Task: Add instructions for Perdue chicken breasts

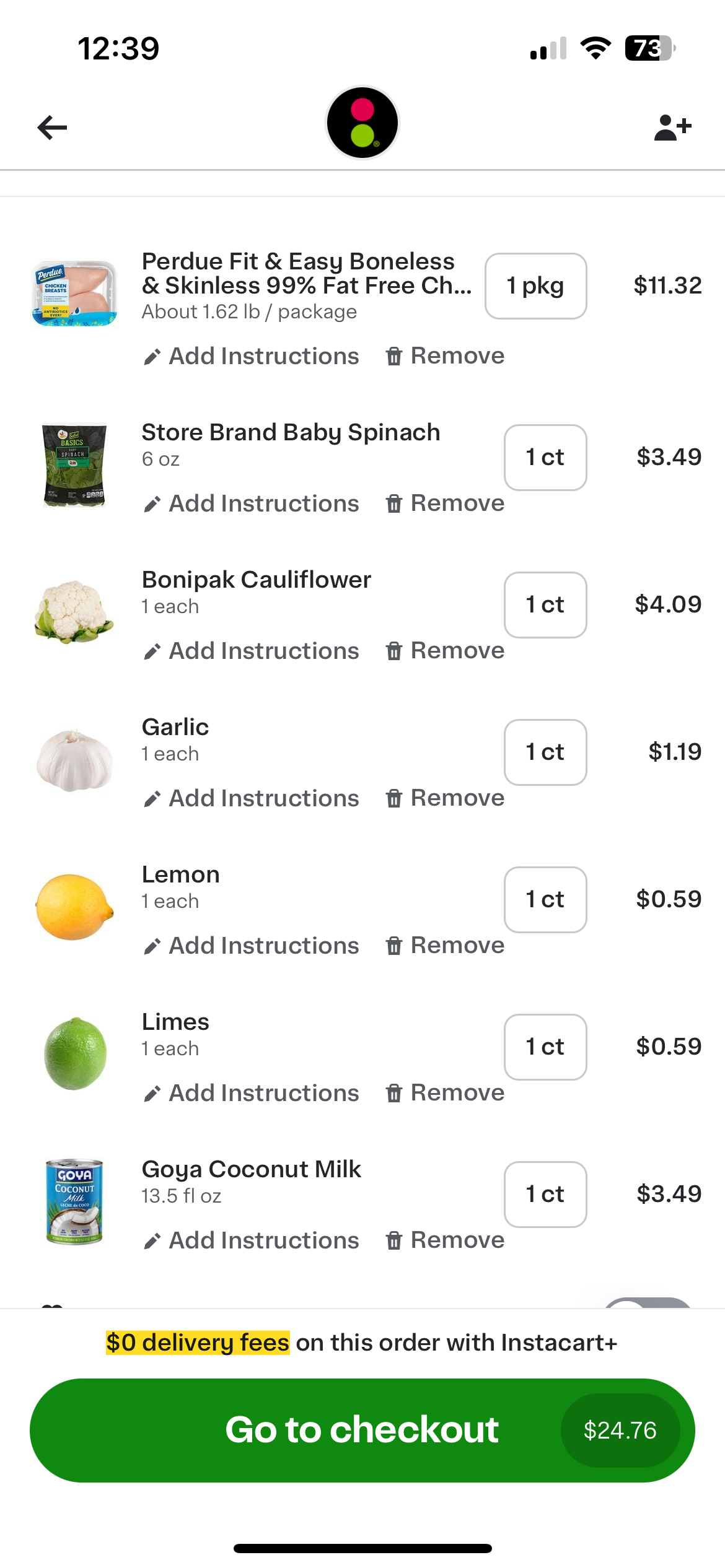Action: (251, 356)
